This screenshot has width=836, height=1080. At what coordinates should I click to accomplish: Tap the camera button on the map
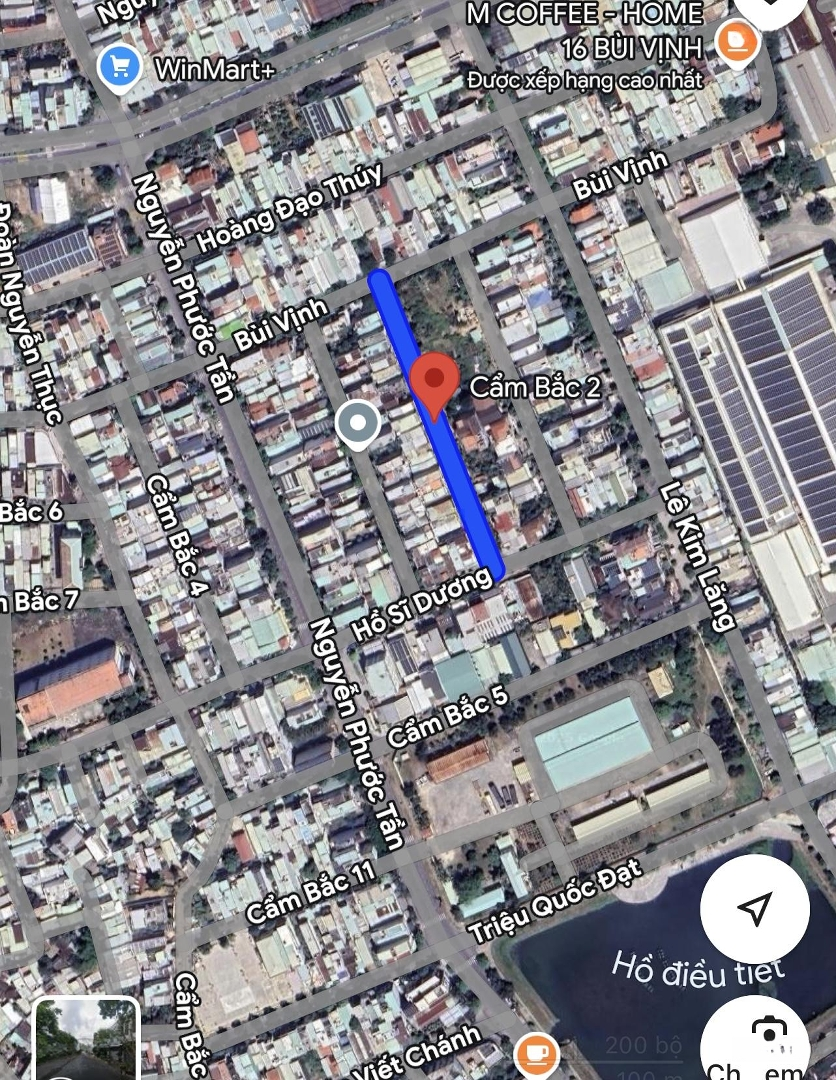coord(767,1033)
